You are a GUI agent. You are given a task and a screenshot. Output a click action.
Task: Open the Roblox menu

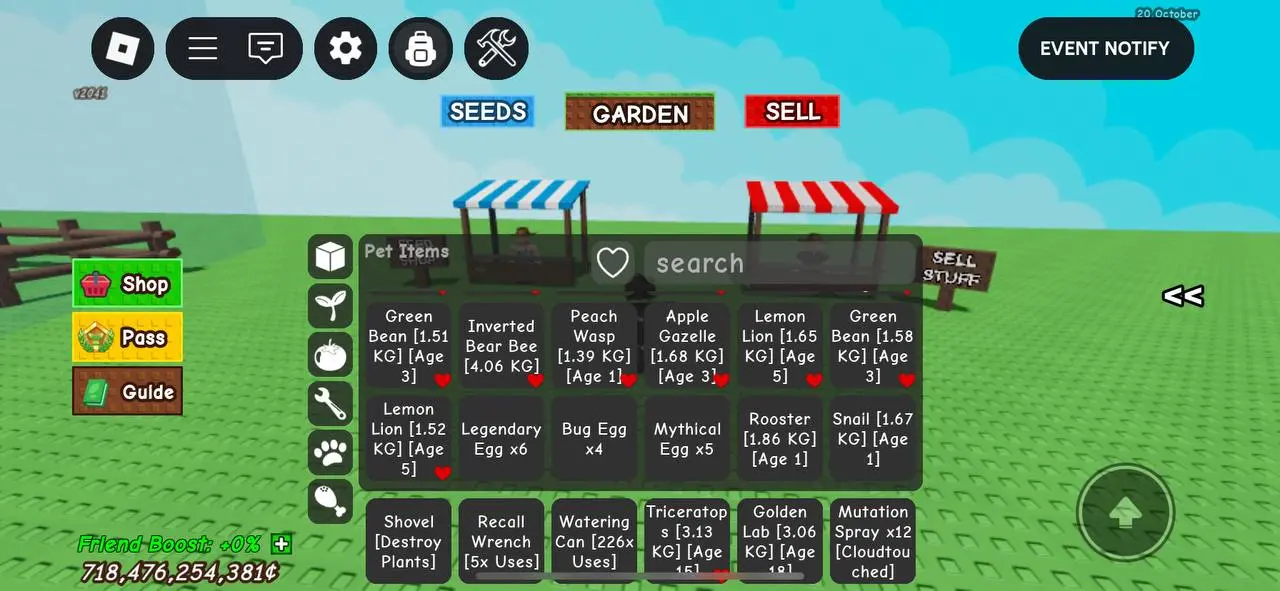pos(123,48)
